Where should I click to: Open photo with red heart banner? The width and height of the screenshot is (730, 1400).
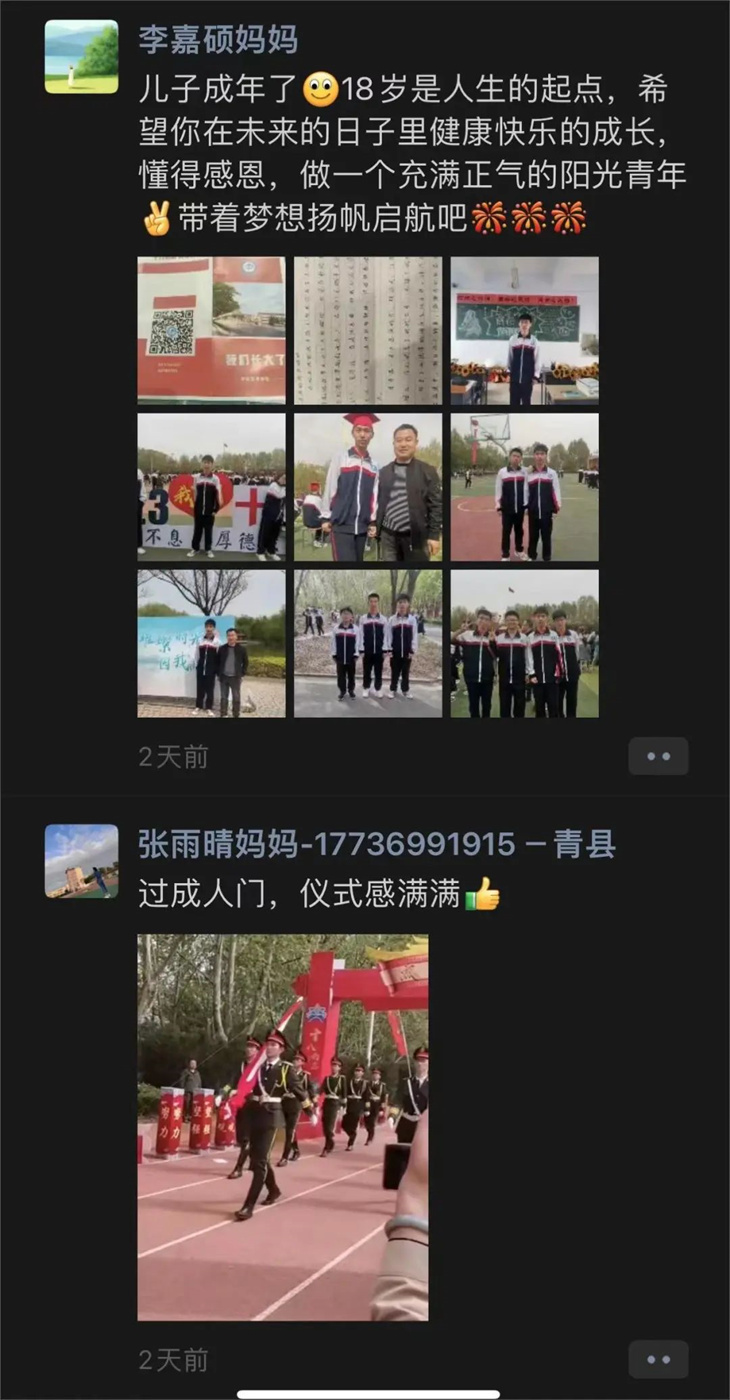[211, 487]
